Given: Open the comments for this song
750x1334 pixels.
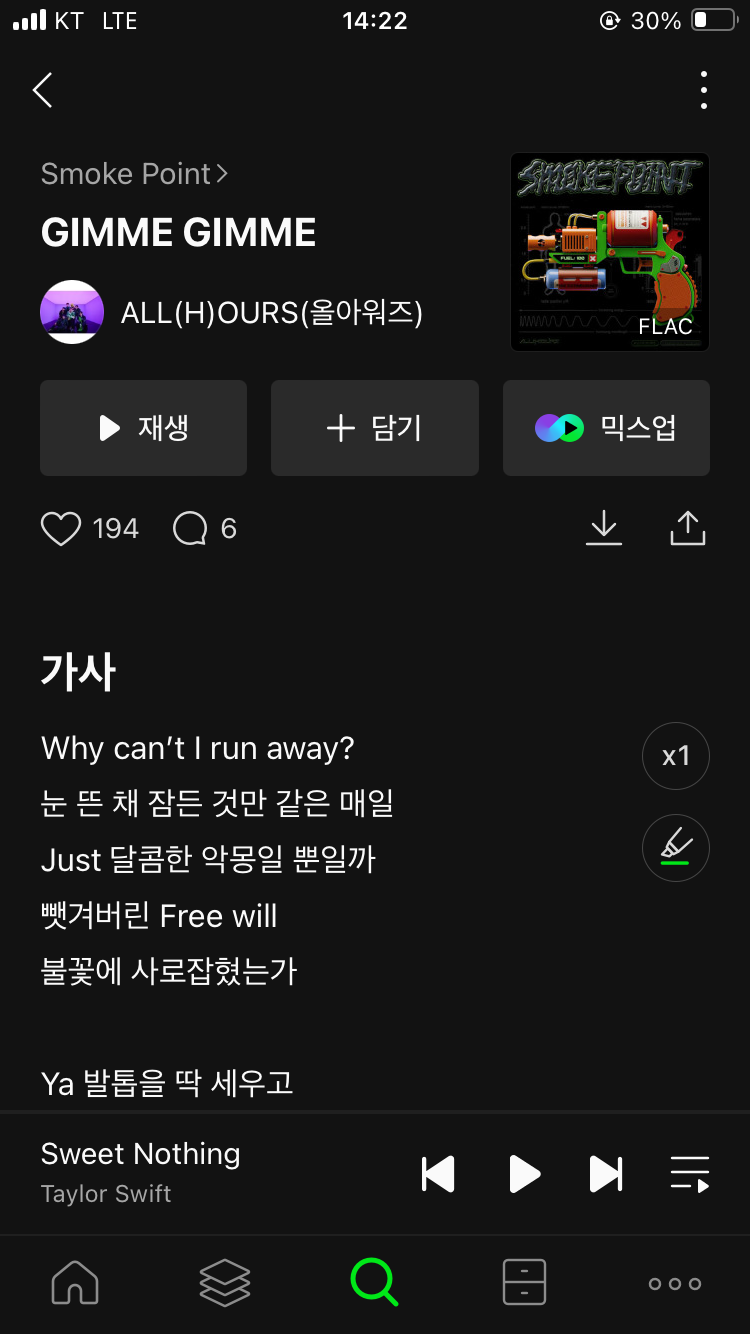Looking at the screenshot, I should (190, 529).
